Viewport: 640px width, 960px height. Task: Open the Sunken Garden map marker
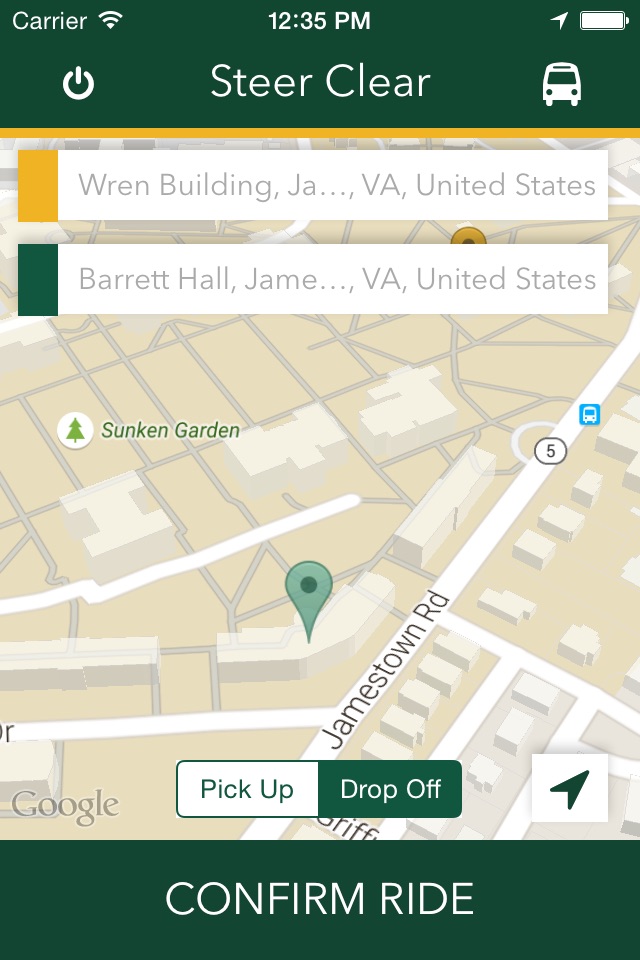74,430
